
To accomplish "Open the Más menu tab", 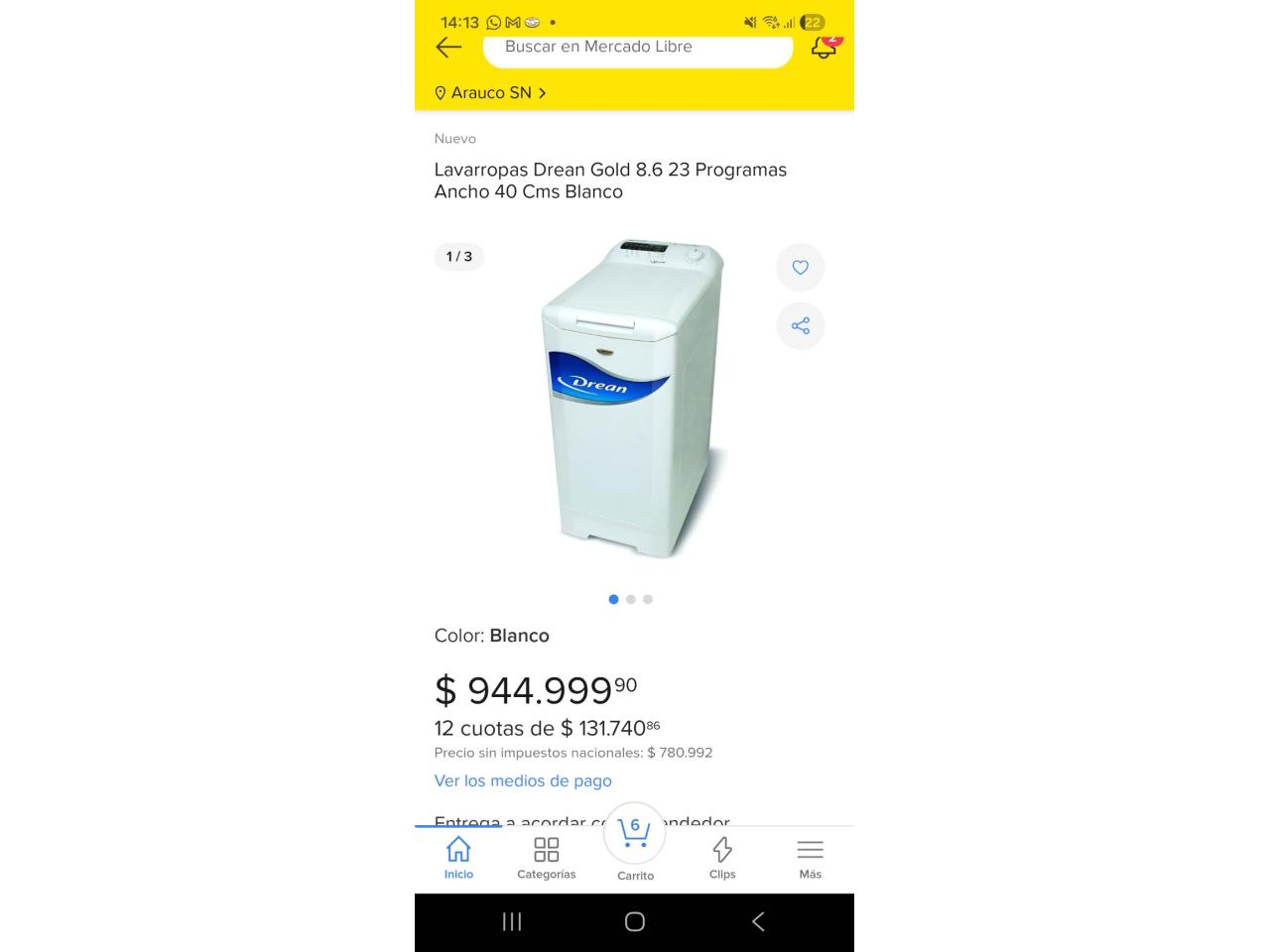I will (810, 858).
